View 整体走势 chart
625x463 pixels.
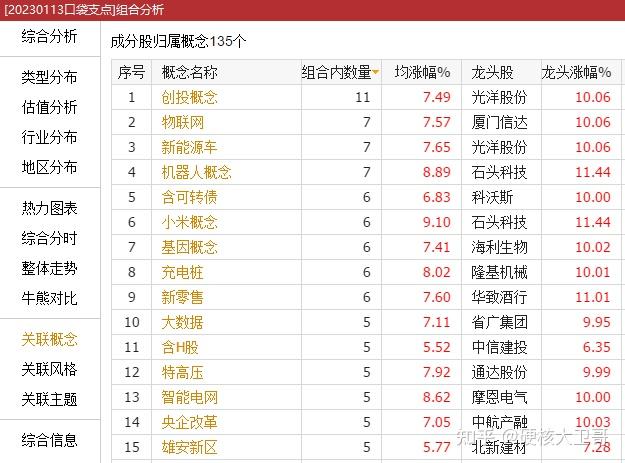click(x=49, y=268)
